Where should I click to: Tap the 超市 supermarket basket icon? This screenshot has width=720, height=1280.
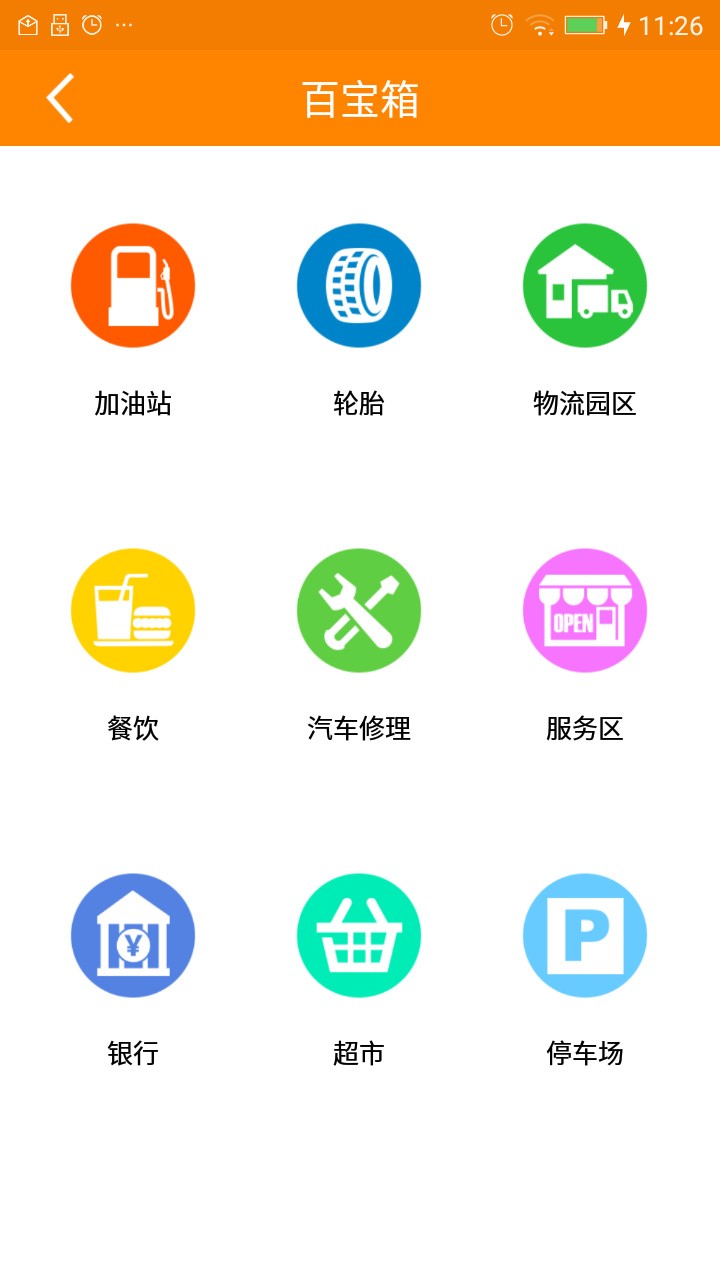coord(359,934)
